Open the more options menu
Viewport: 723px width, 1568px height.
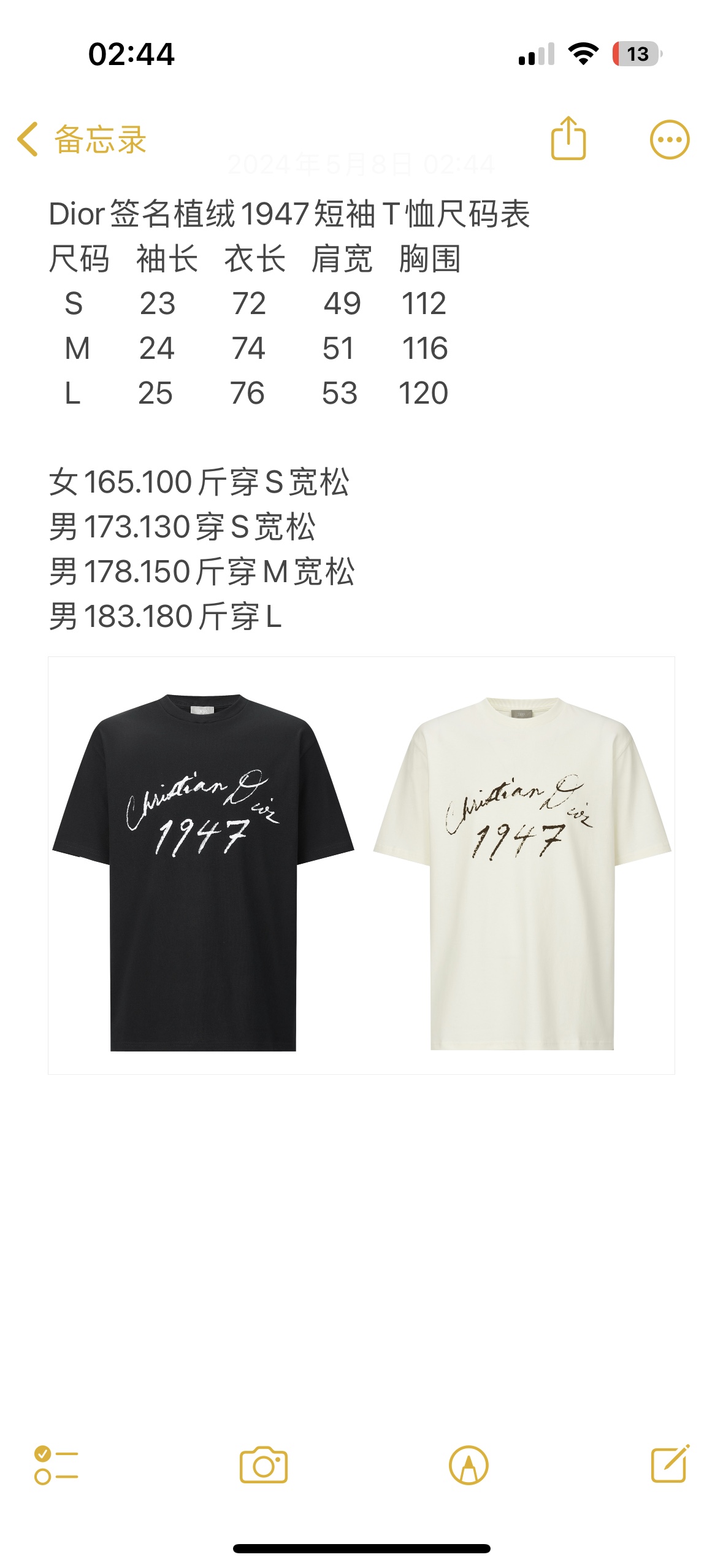(x=669, y=140)
